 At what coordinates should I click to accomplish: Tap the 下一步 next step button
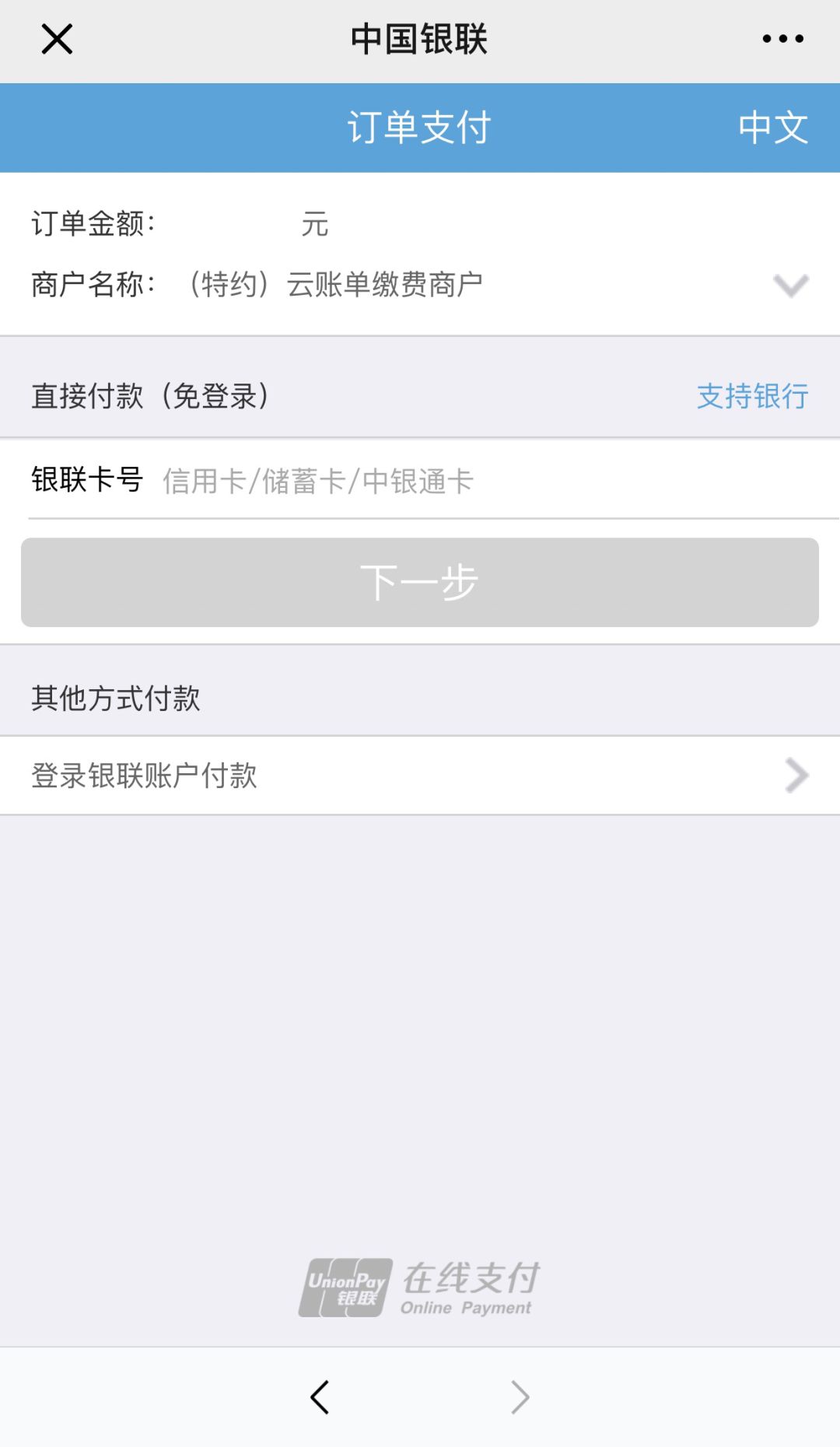pos(420,582)
